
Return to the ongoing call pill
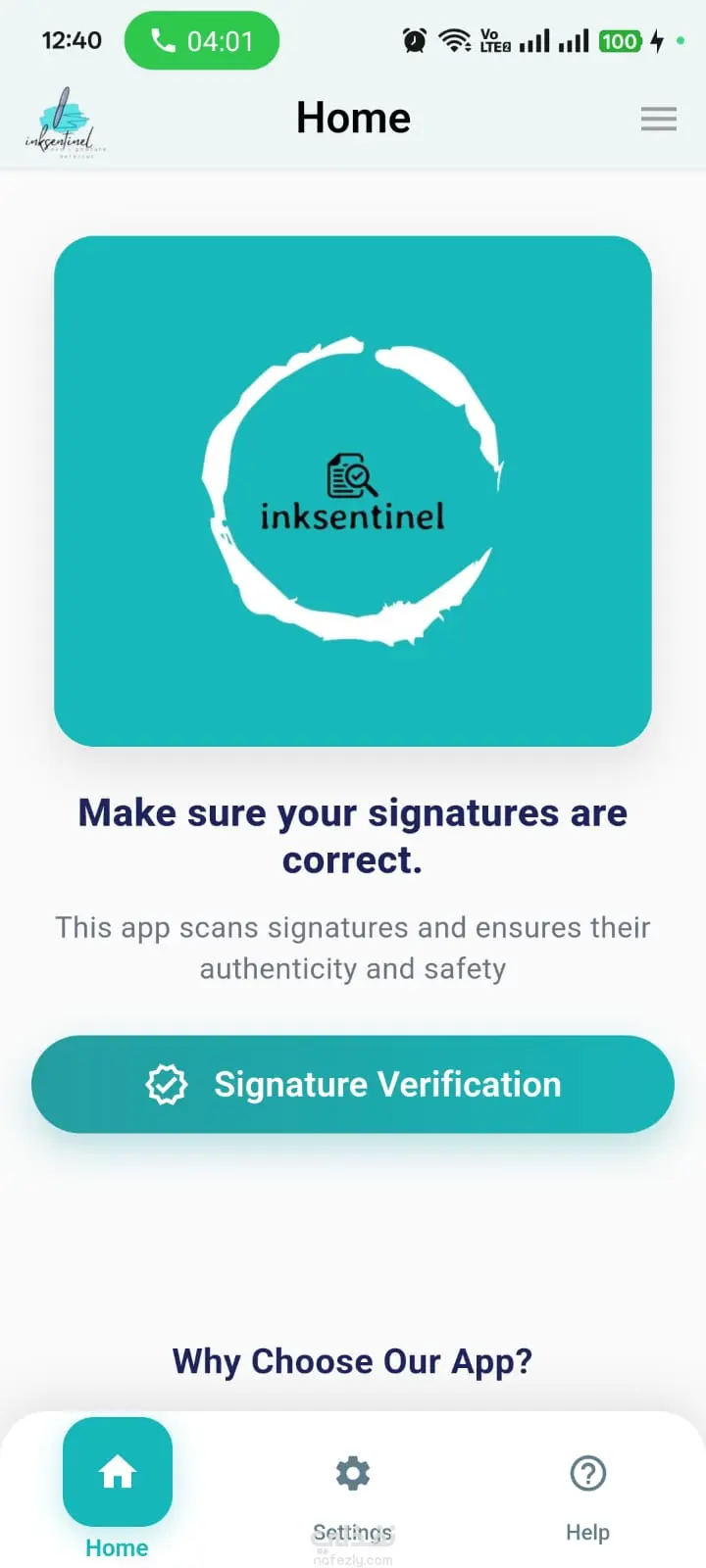pos(202,41)
